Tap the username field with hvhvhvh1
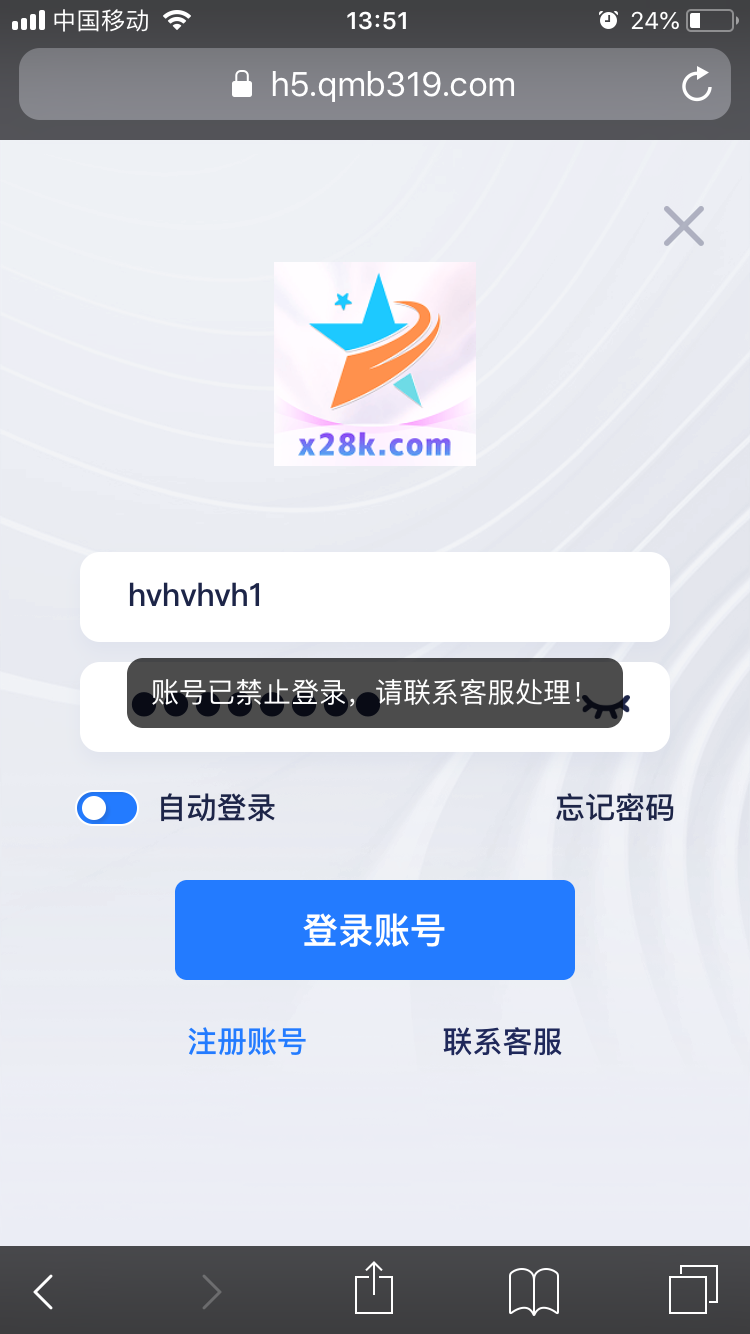This screenshot has width=750, height=1334. 374,597
